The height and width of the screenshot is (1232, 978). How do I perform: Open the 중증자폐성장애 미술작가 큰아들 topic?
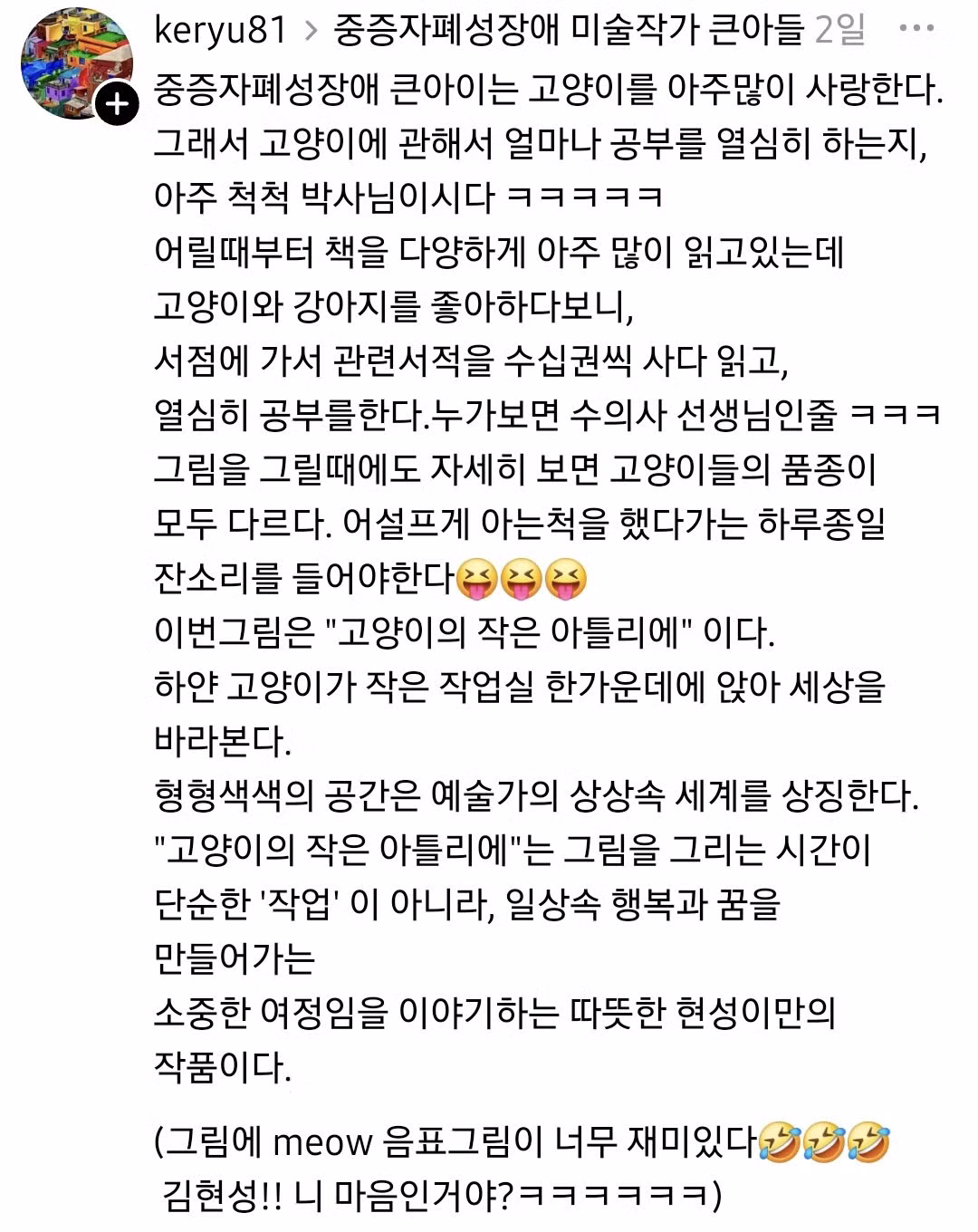pyautogui.click(x=569, y=30)
